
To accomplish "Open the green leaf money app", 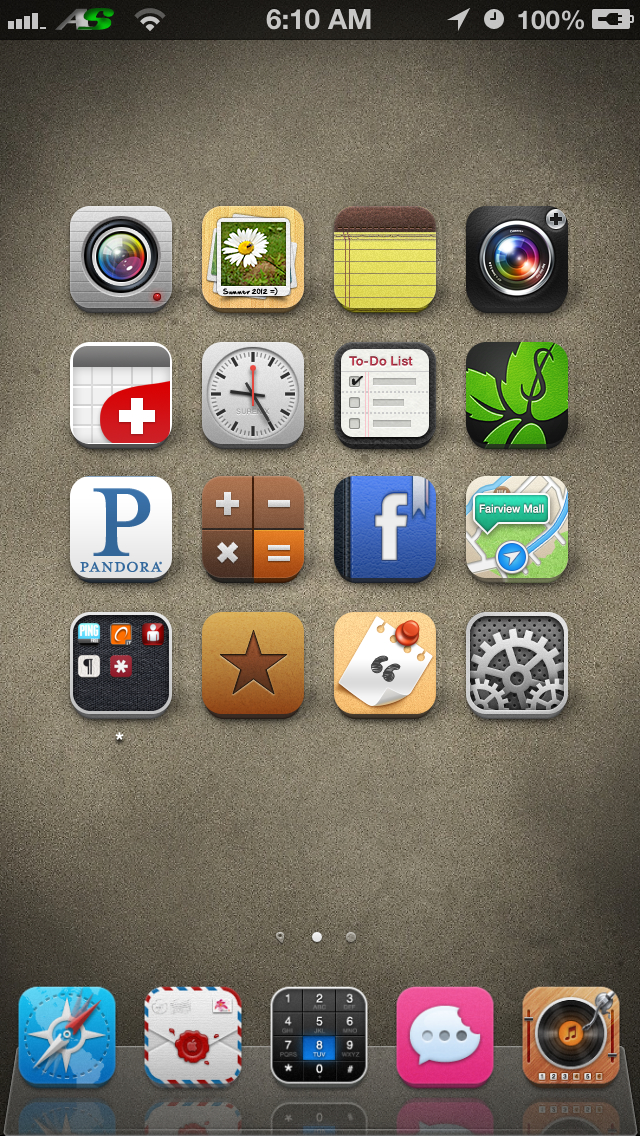I will [x=517, y=393].
